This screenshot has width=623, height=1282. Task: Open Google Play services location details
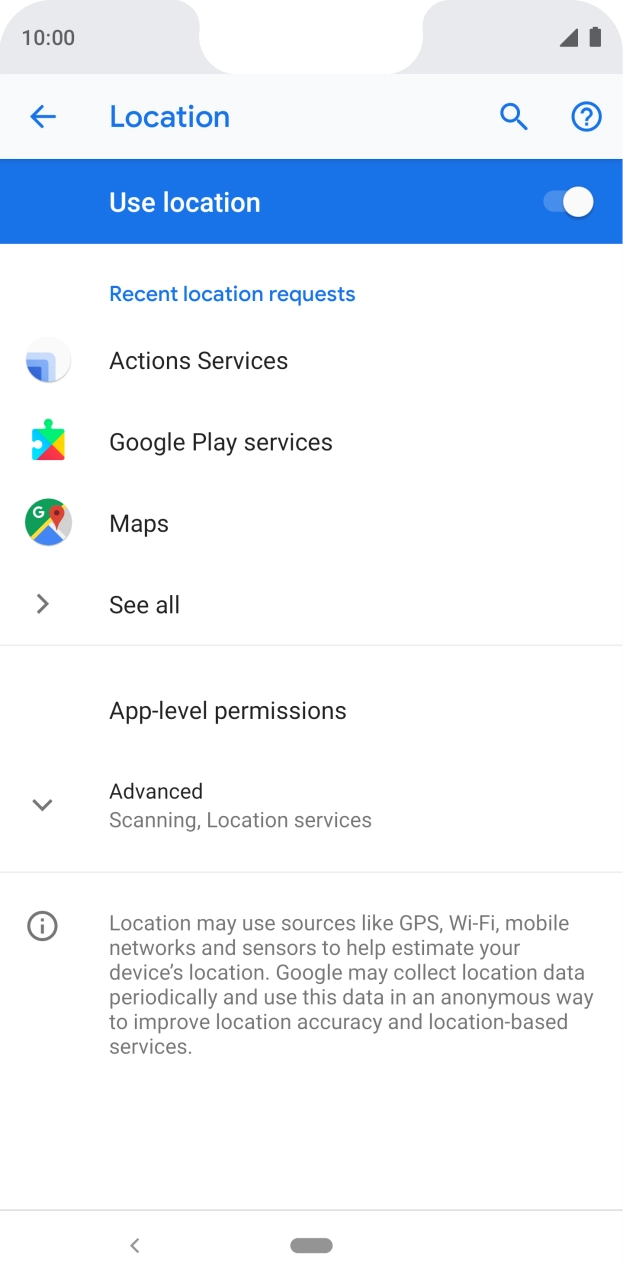pyautogui.click(x=220, y=442)
